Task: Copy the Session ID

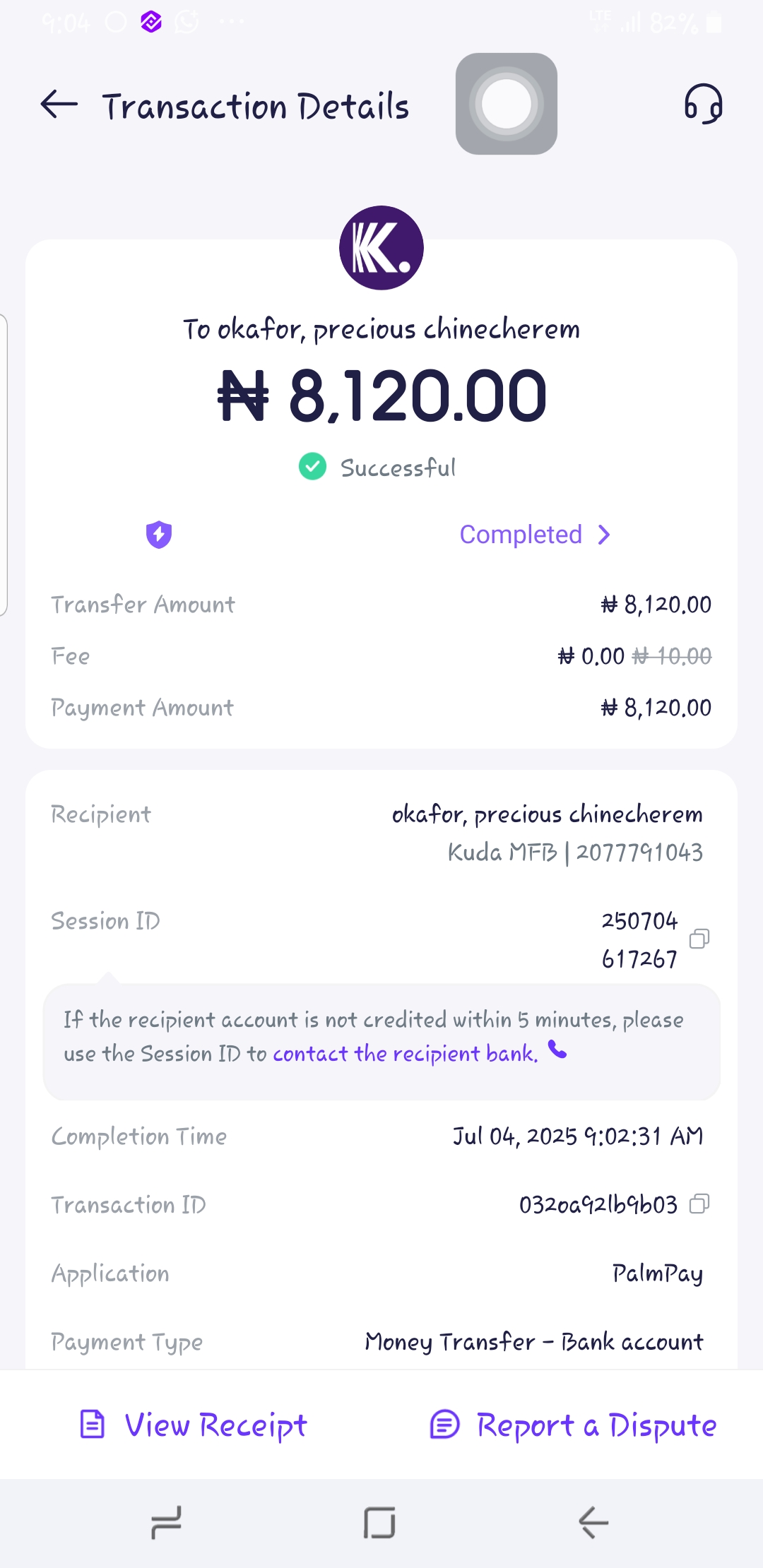Action: pos(699,939)
